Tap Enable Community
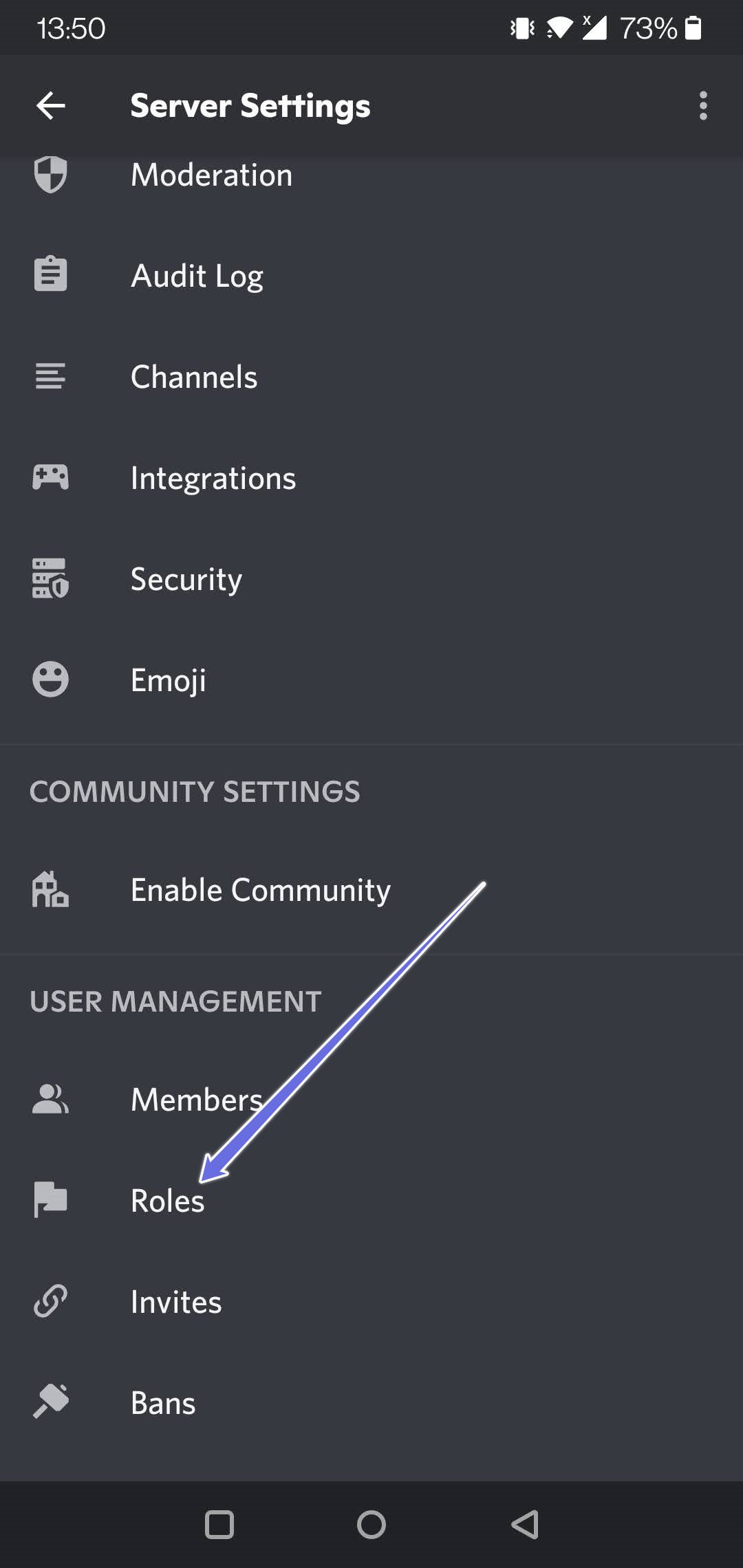743x1568 pixels. [x=371, y=890]
